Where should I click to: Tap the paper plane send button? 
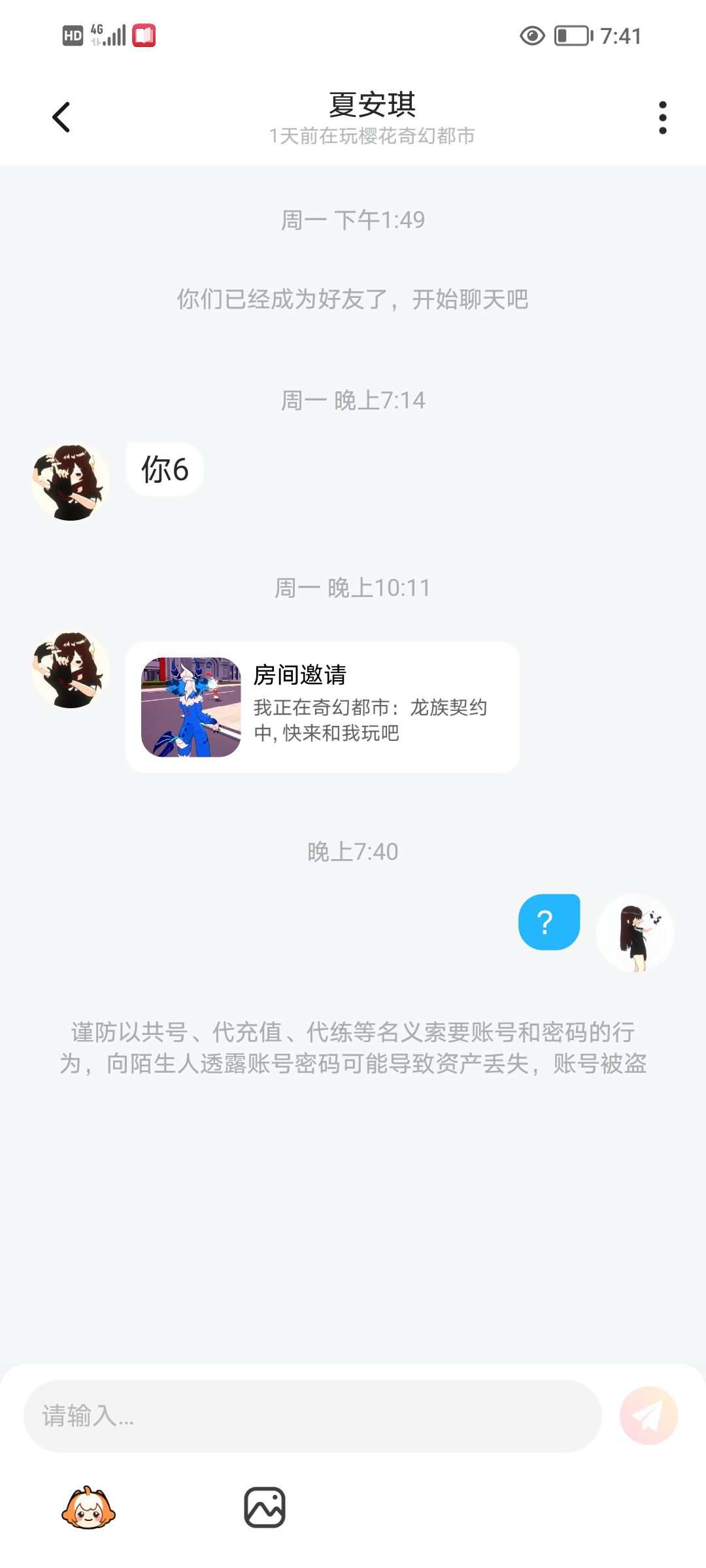pos(648,1416)
